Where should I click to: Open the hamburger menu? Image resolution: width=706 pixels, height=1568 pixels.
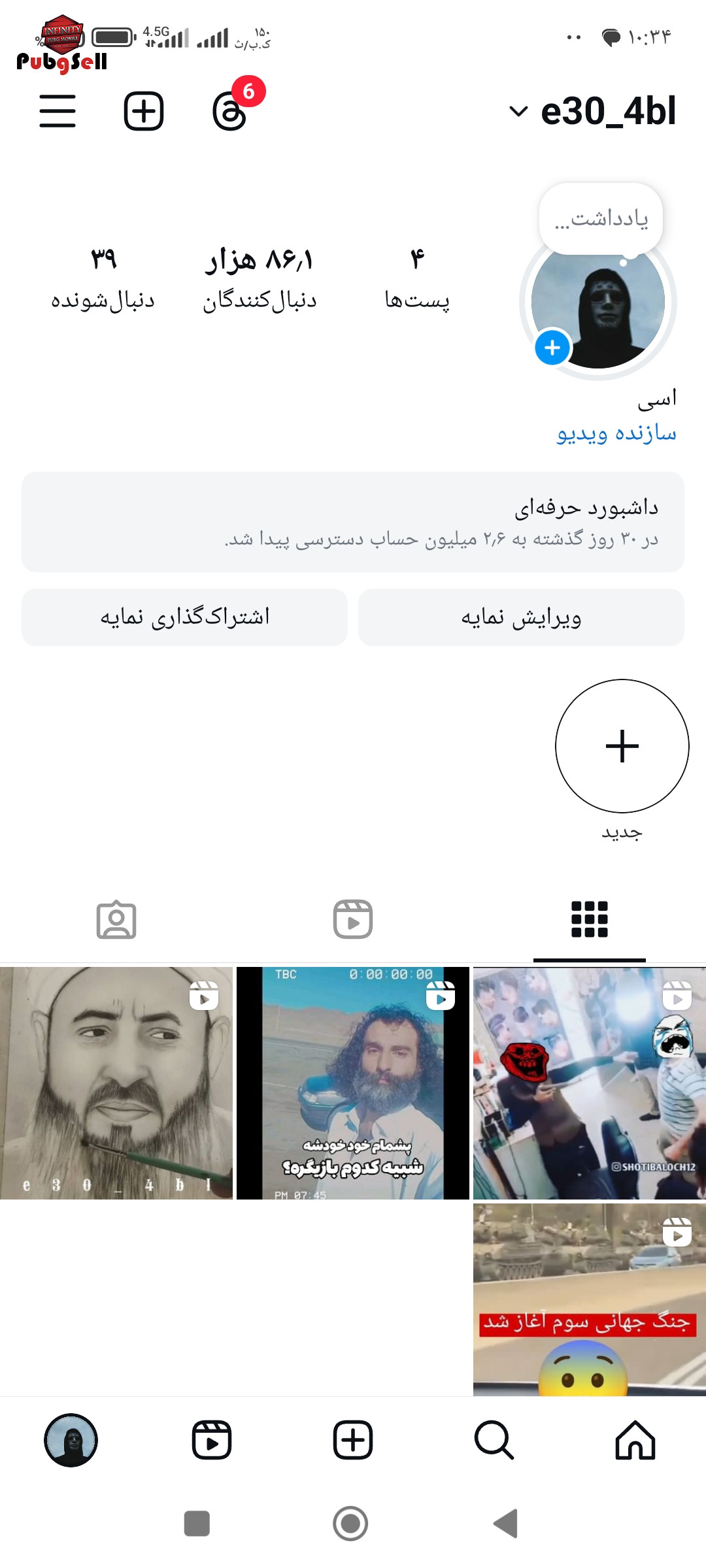pyautogui.click(x=58, y=111)
